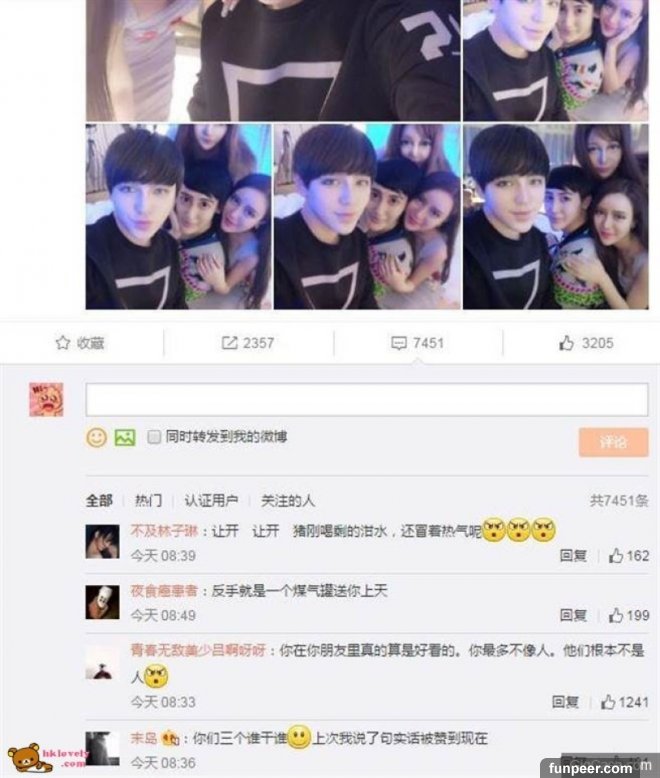Like the post with 3205 likes
Viewport: 660px width, 778px height.
(x=586, y=343)
